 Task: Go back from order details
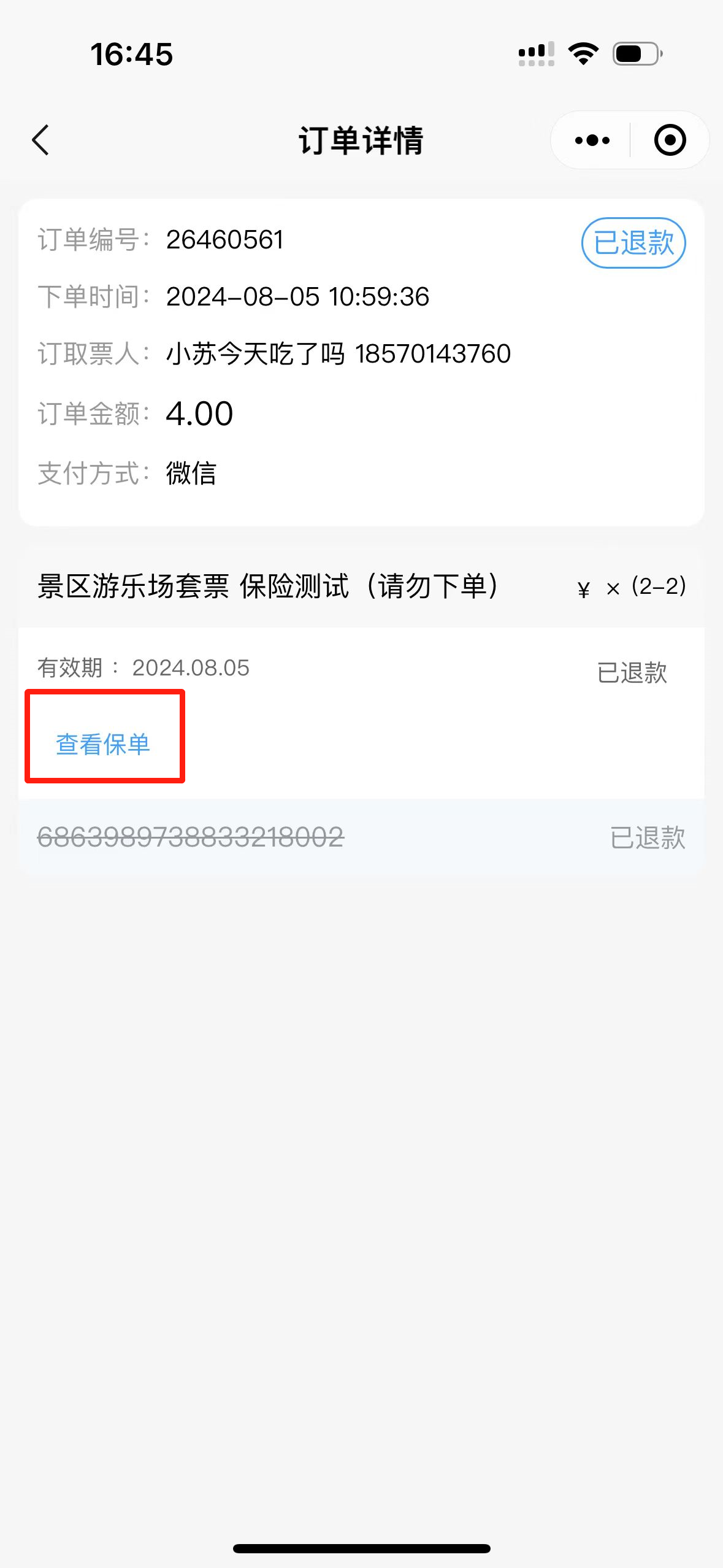(x=40, y=140)
